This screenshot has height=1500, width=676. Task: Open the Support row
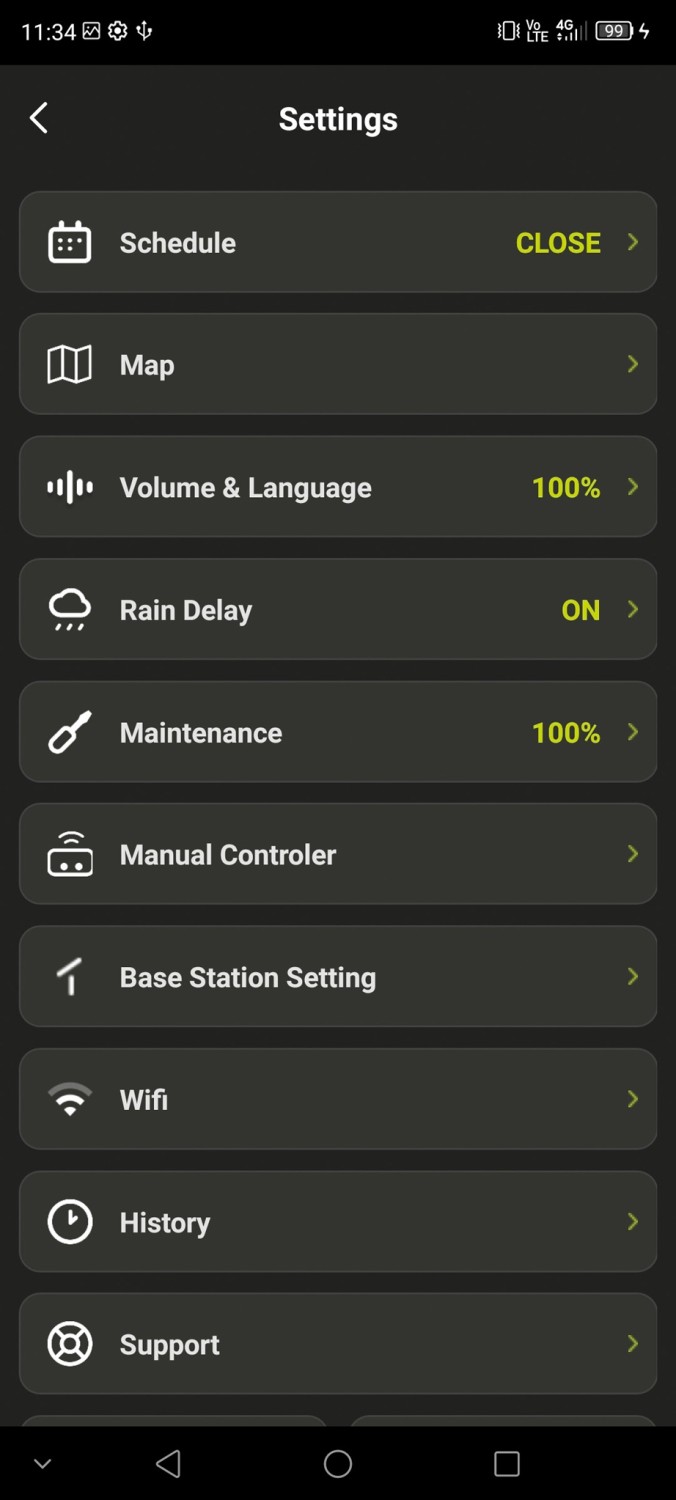[338, 1345]
